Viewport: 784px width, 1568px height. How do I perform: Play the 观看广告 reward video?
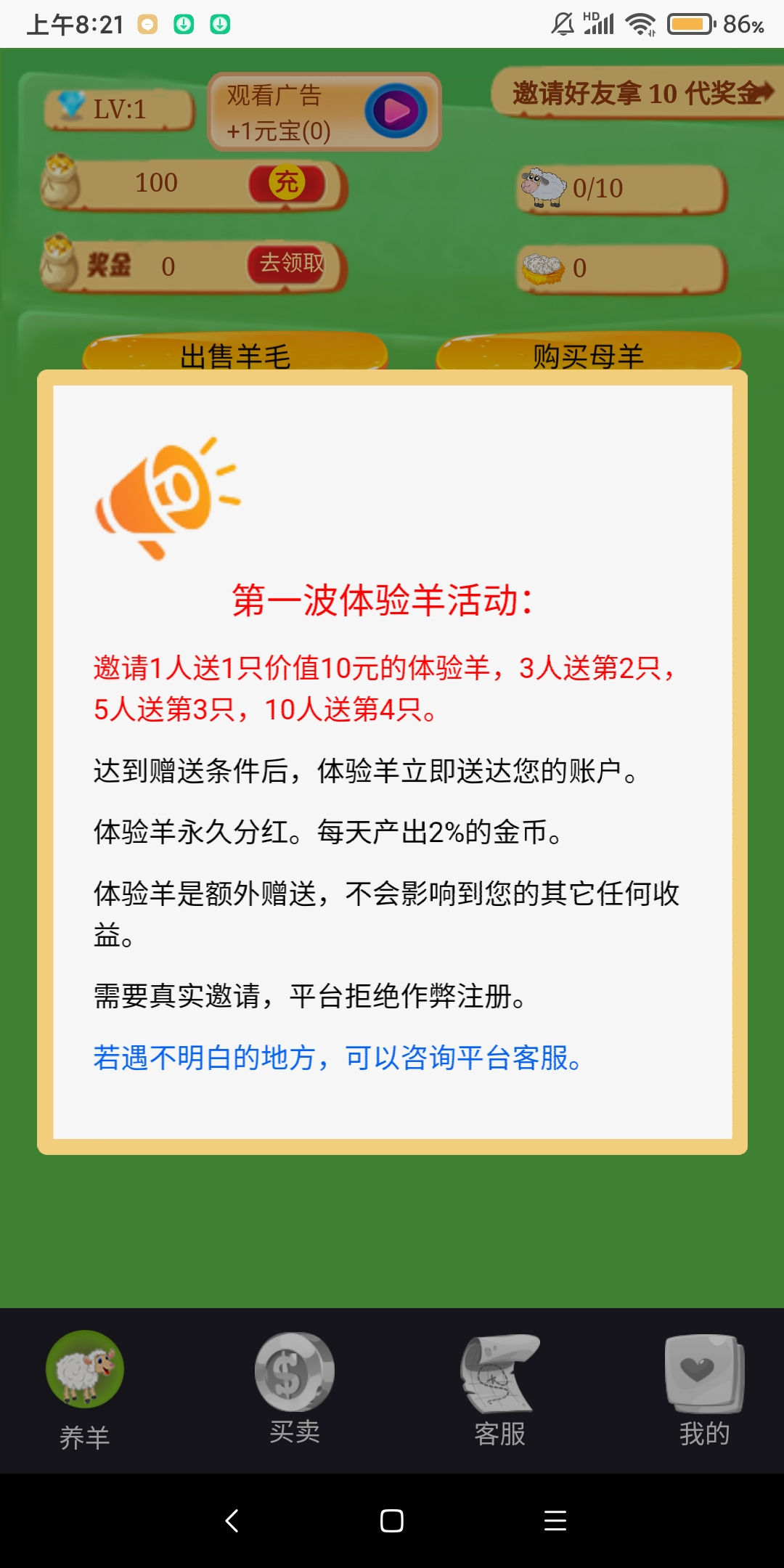pyautogui.click(x=396, y=111)
